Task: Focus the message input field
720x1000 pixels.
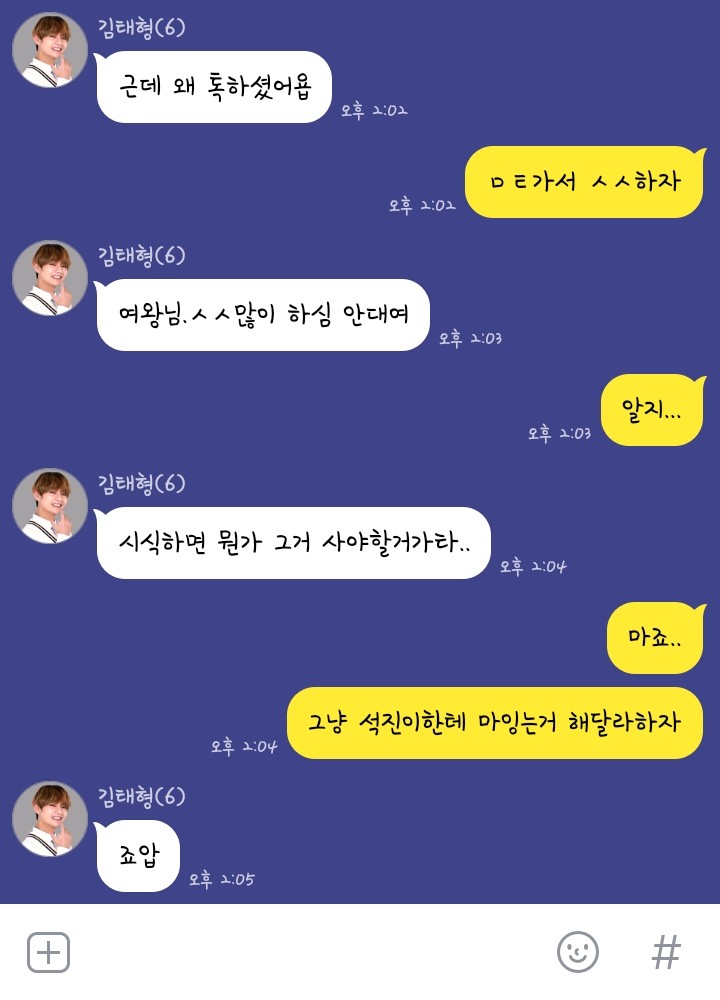Action: coord(310,952)
